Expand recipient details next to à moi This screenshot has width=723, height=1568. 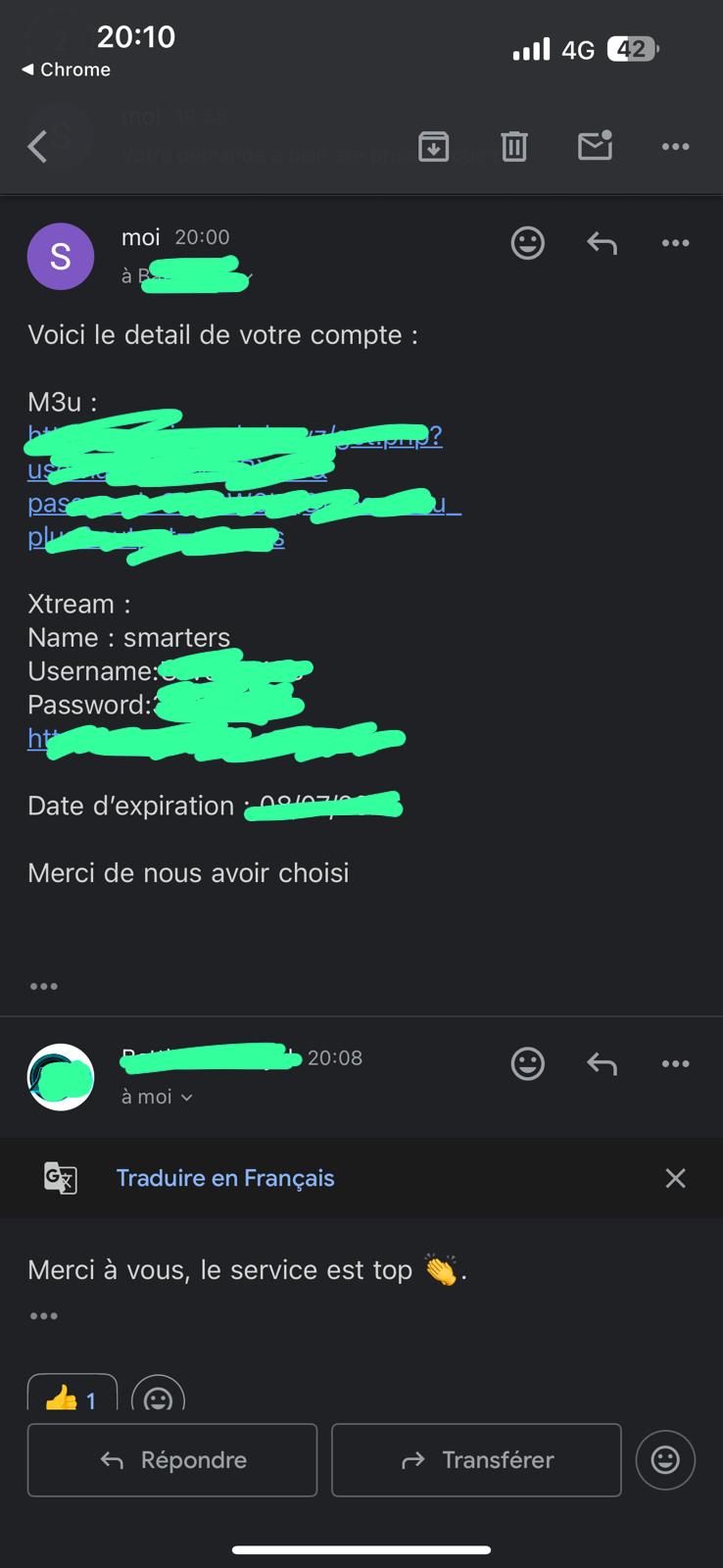tap(186, 1098)
